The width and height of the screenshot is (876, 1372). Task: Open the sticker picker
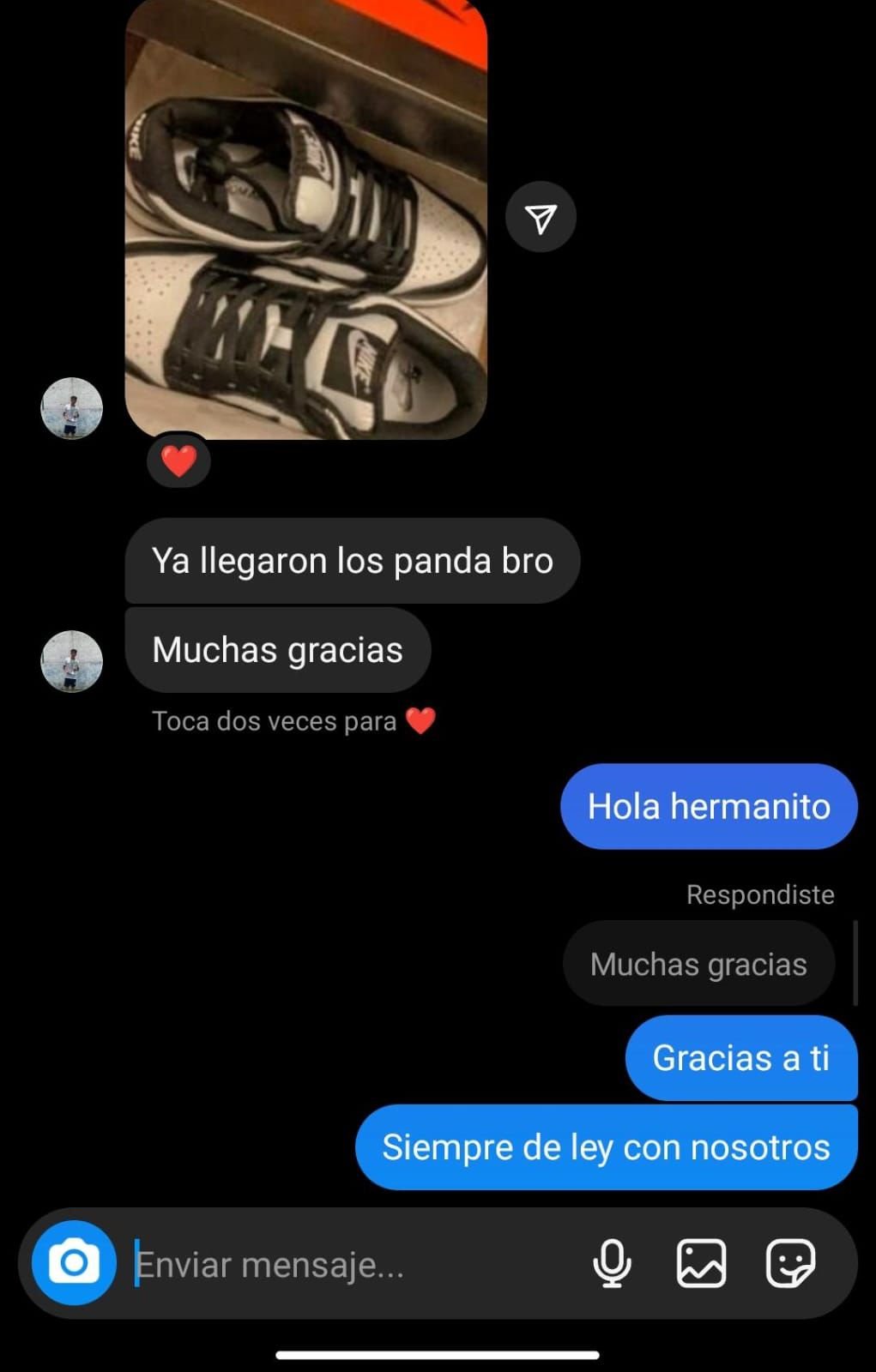click(789, 1263)
